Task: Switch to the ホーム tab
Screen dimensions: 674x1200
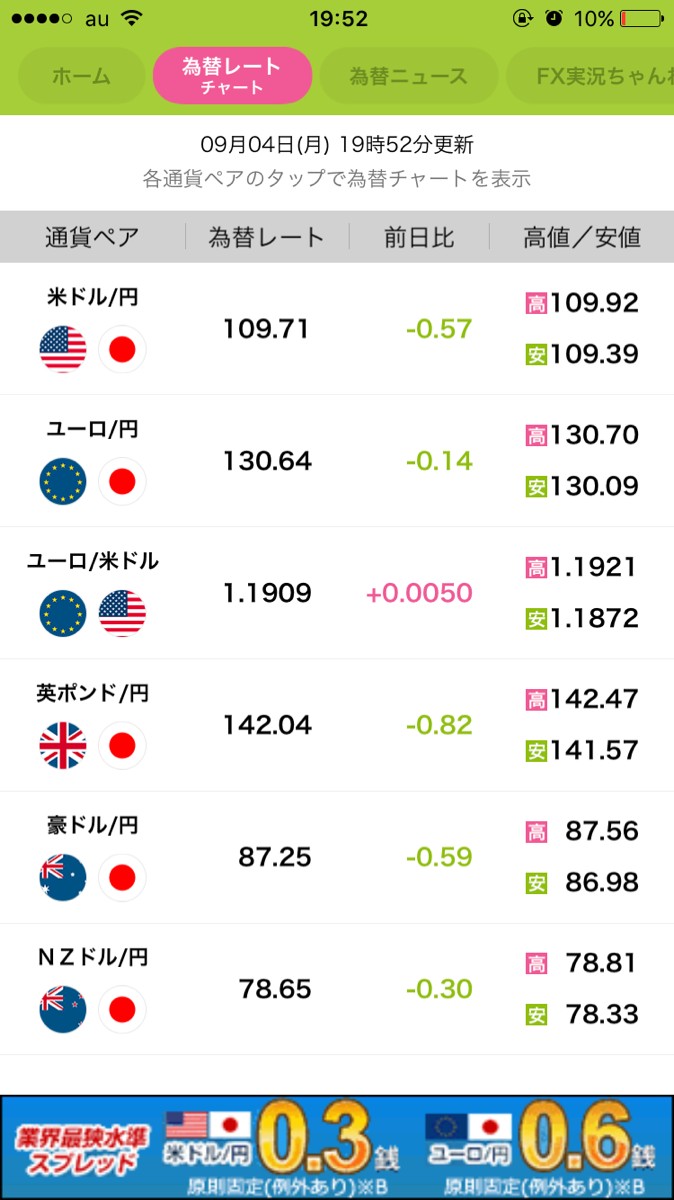Action: pos(81,76)
